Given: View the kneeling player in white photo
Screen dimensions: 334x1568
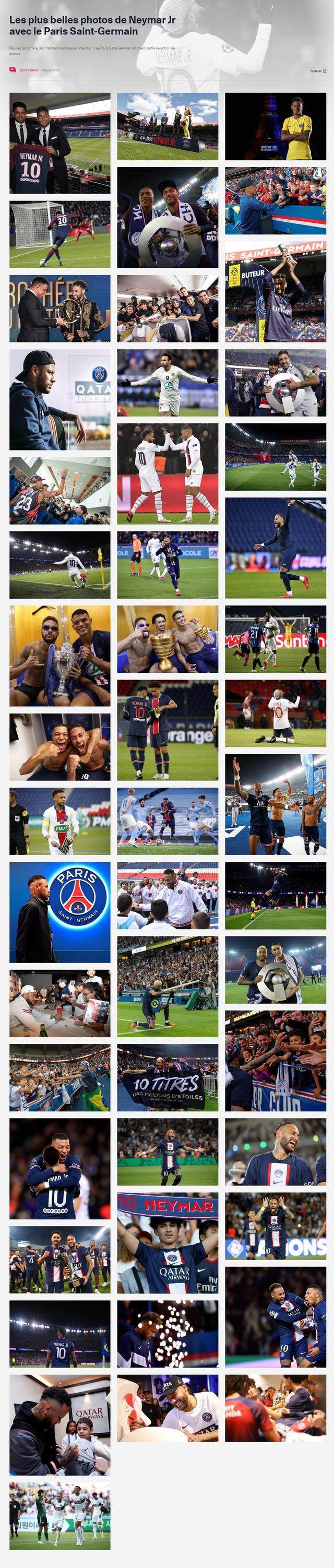Looking at the screenshot, I should (x=275, y=714).
